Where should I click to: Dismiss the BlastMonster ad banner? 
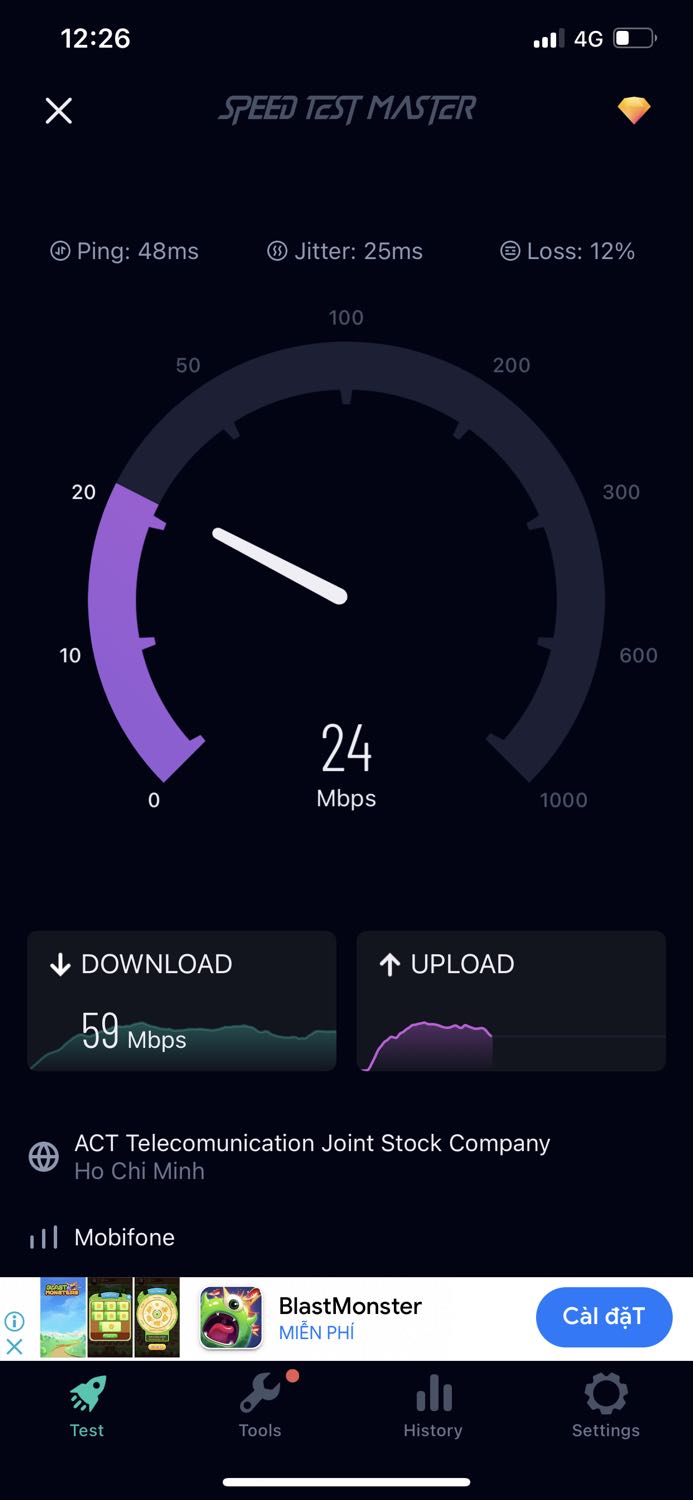coord(14,1346)
